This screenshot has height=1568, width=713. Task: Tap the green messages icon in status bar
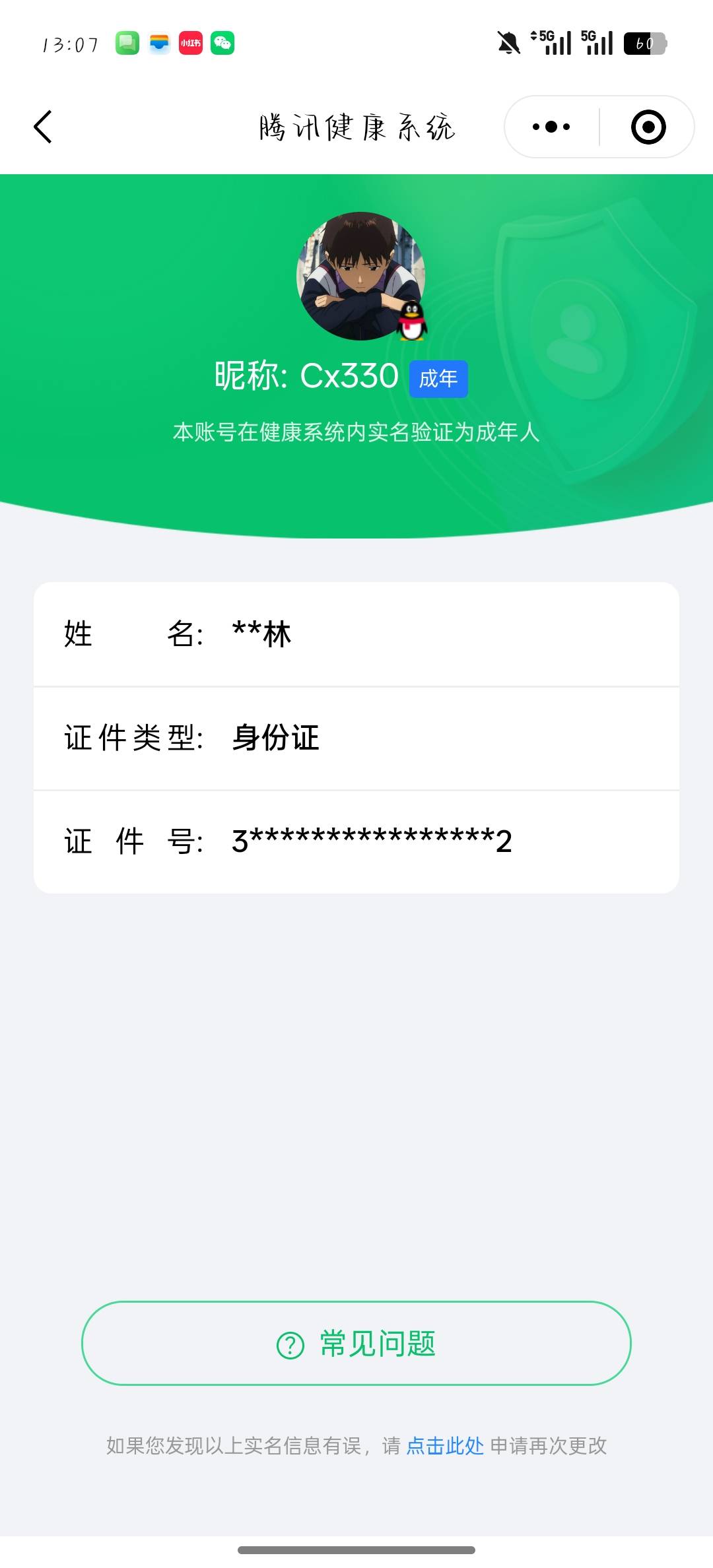click(127, 44)
